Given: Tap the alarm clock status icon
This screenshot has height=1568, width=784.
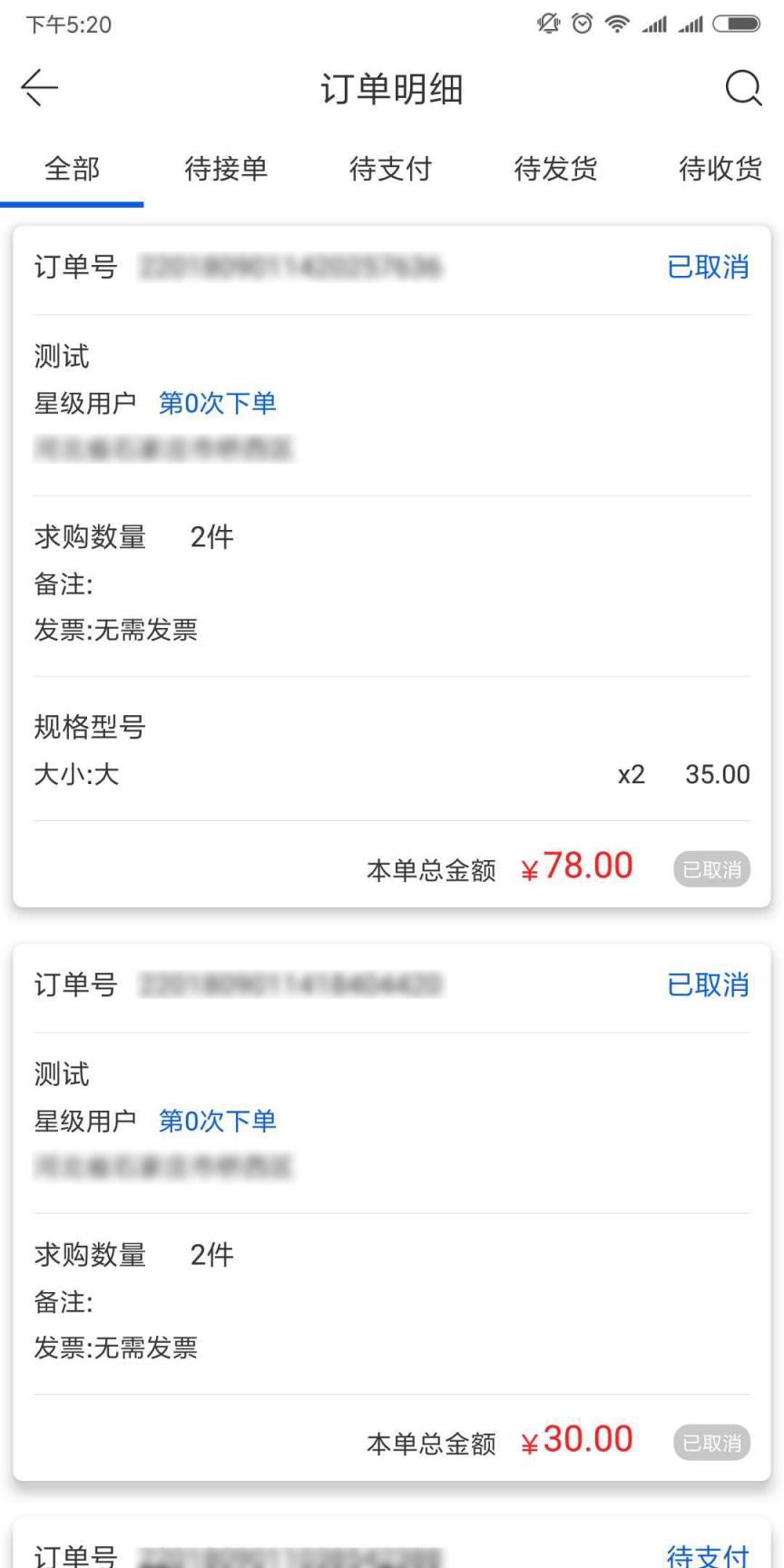Looking at the screenshot, I should [581, 24].
